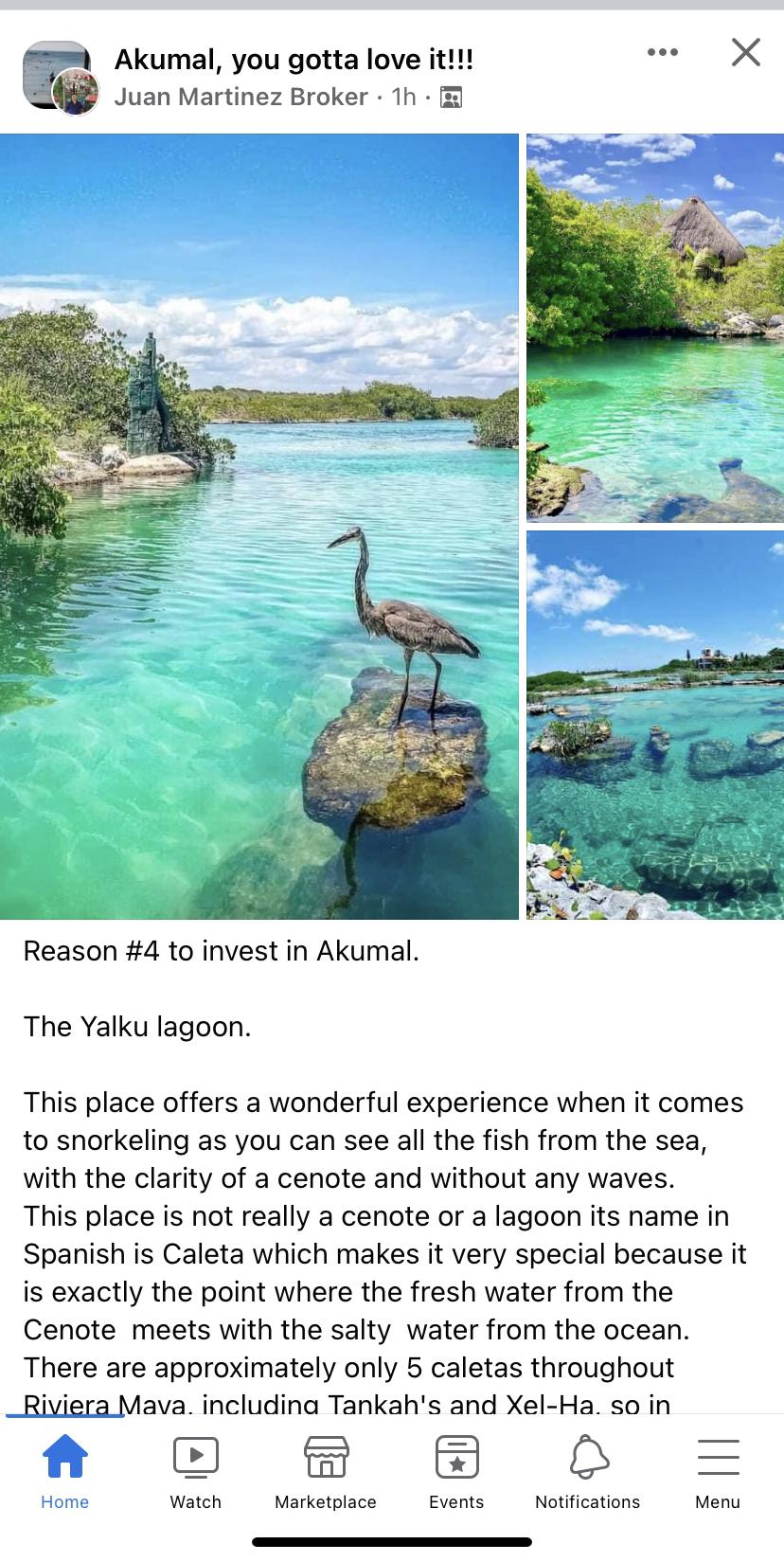Go to the Home tab
784x1562 pixels.
pos(64,1471)
